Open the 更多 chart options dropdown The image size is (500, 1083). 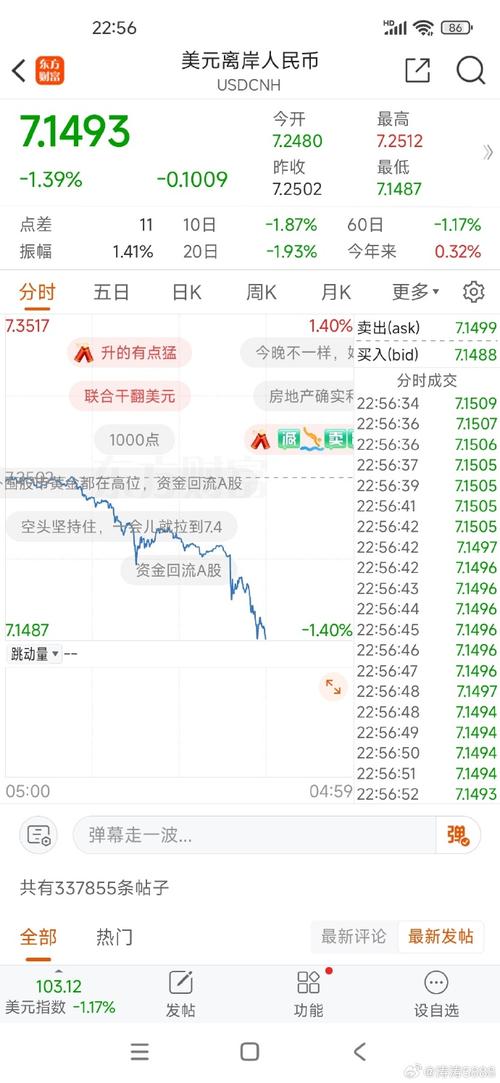(x=416, y=292)
